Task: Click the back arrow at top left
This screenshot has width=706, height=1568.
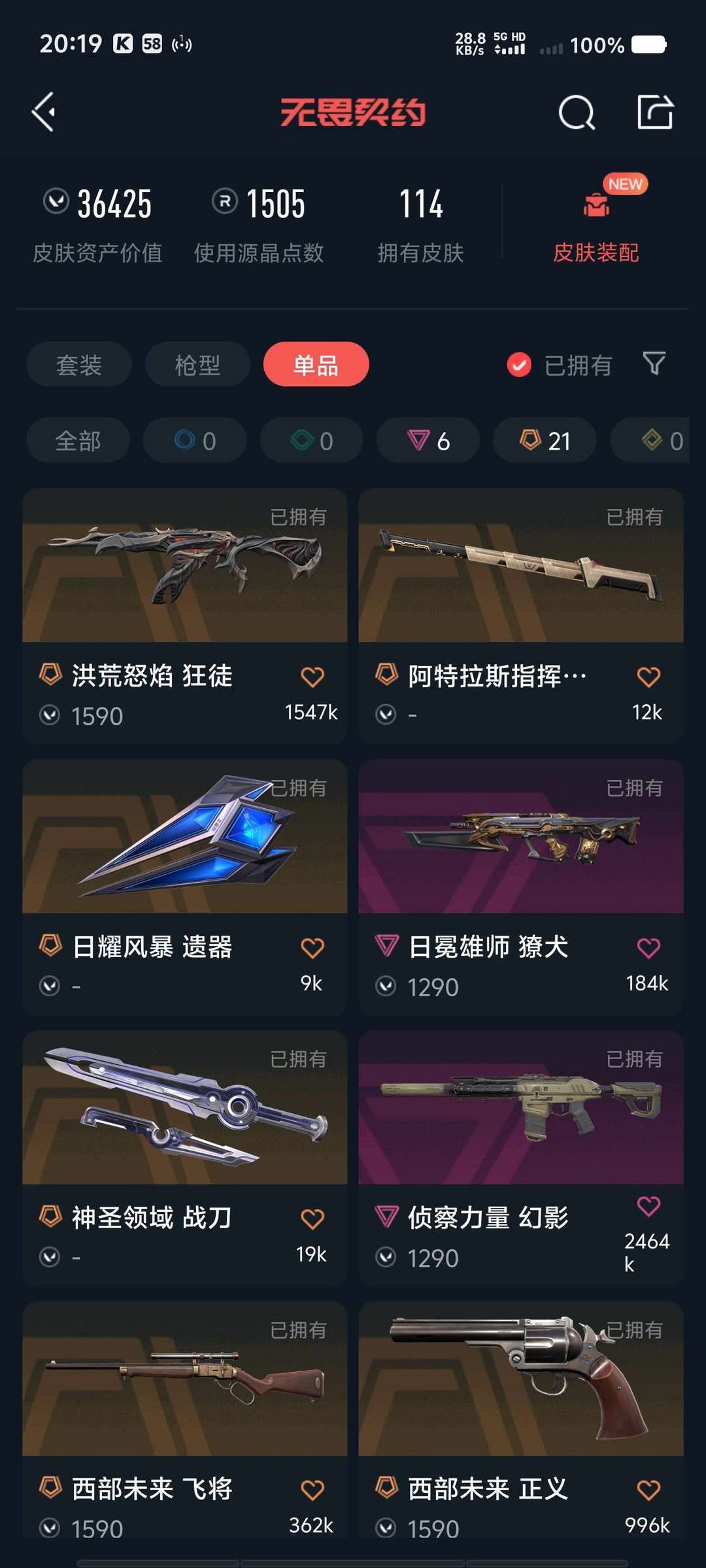Action: (x=44, y=111)
